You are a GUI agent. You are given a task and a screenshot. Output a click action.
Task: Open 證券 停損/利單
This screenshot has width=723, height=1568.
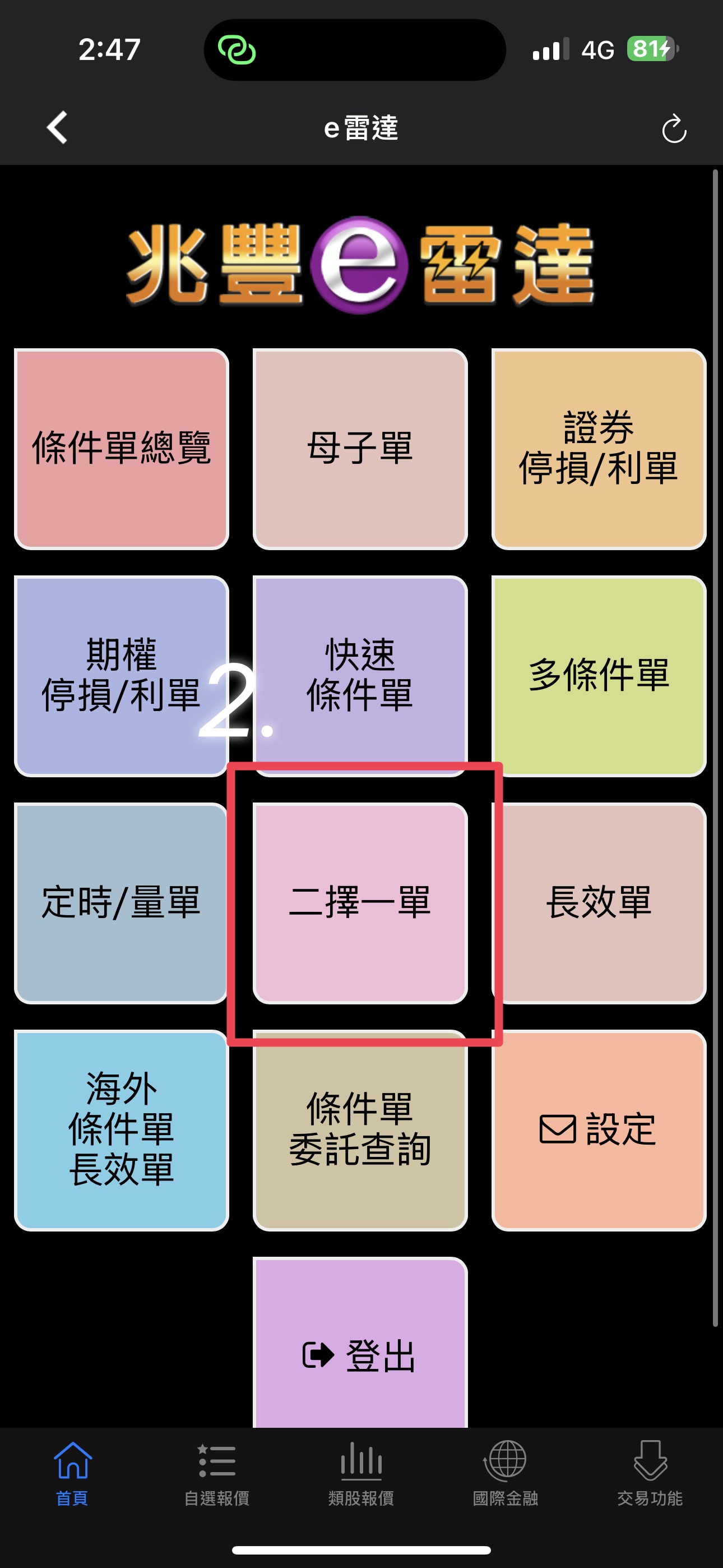click(x=599, y=449)
